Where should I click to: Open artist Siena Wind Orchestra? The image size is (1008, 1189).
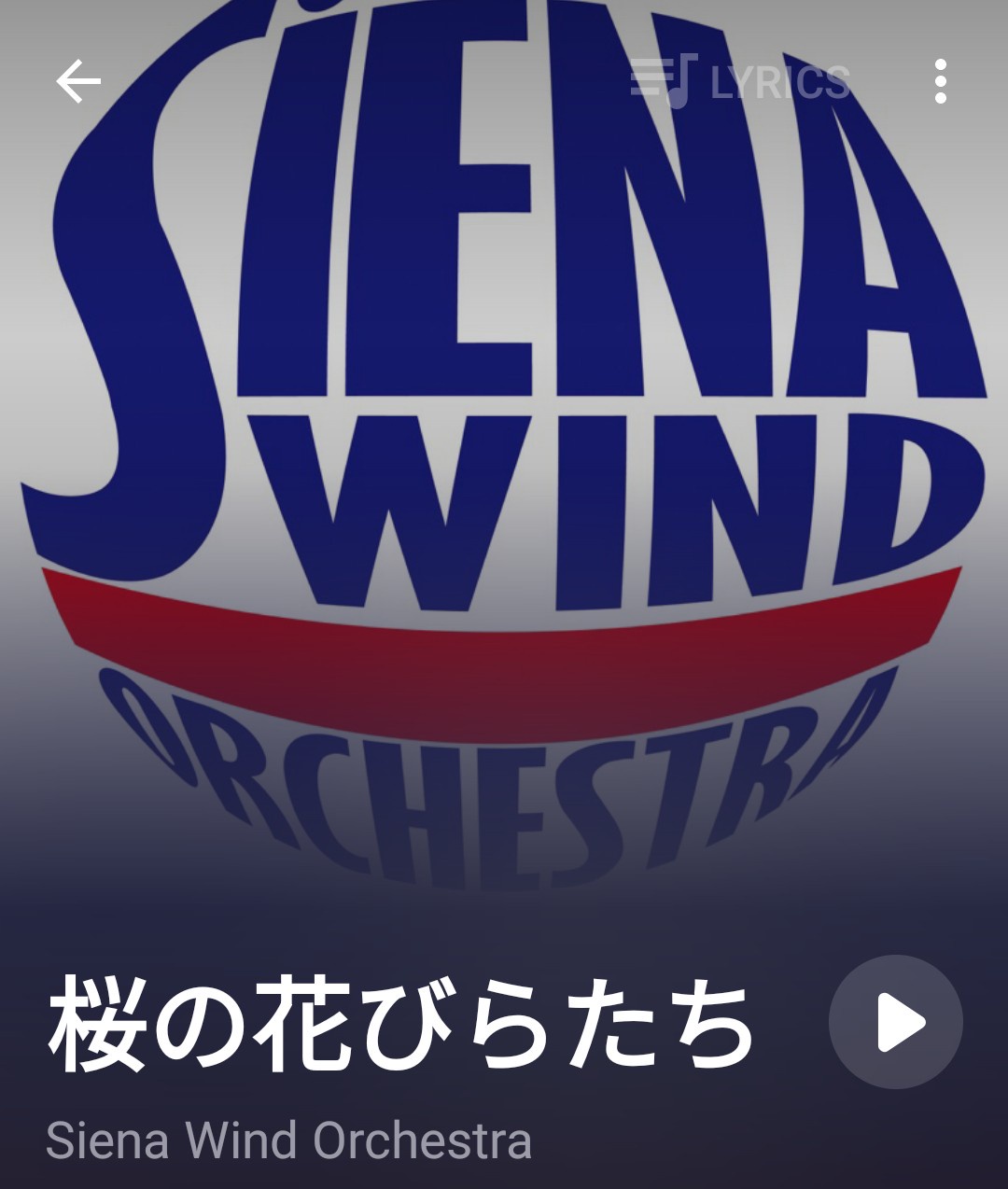[288, 1140]
